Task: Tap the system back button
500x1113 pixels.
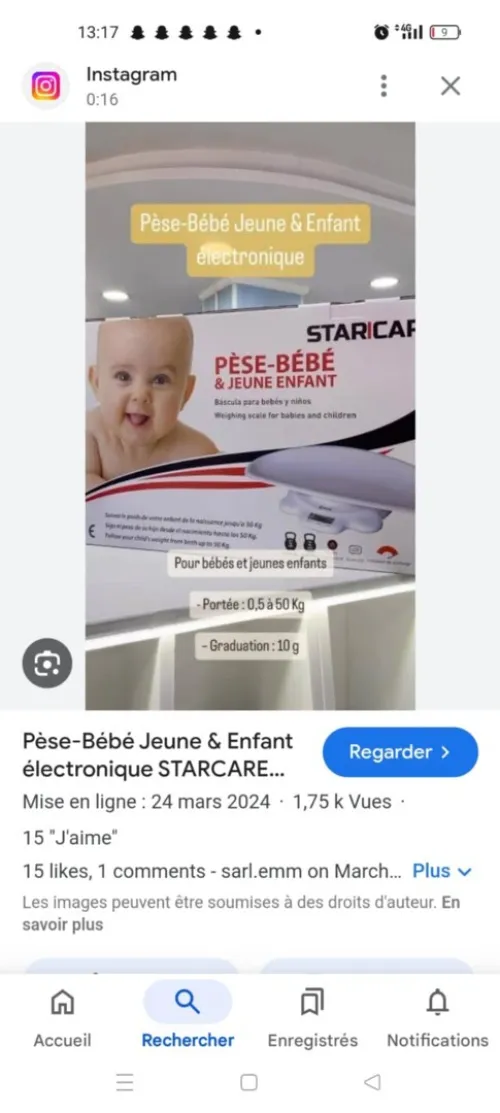Action: (372, 1082)
